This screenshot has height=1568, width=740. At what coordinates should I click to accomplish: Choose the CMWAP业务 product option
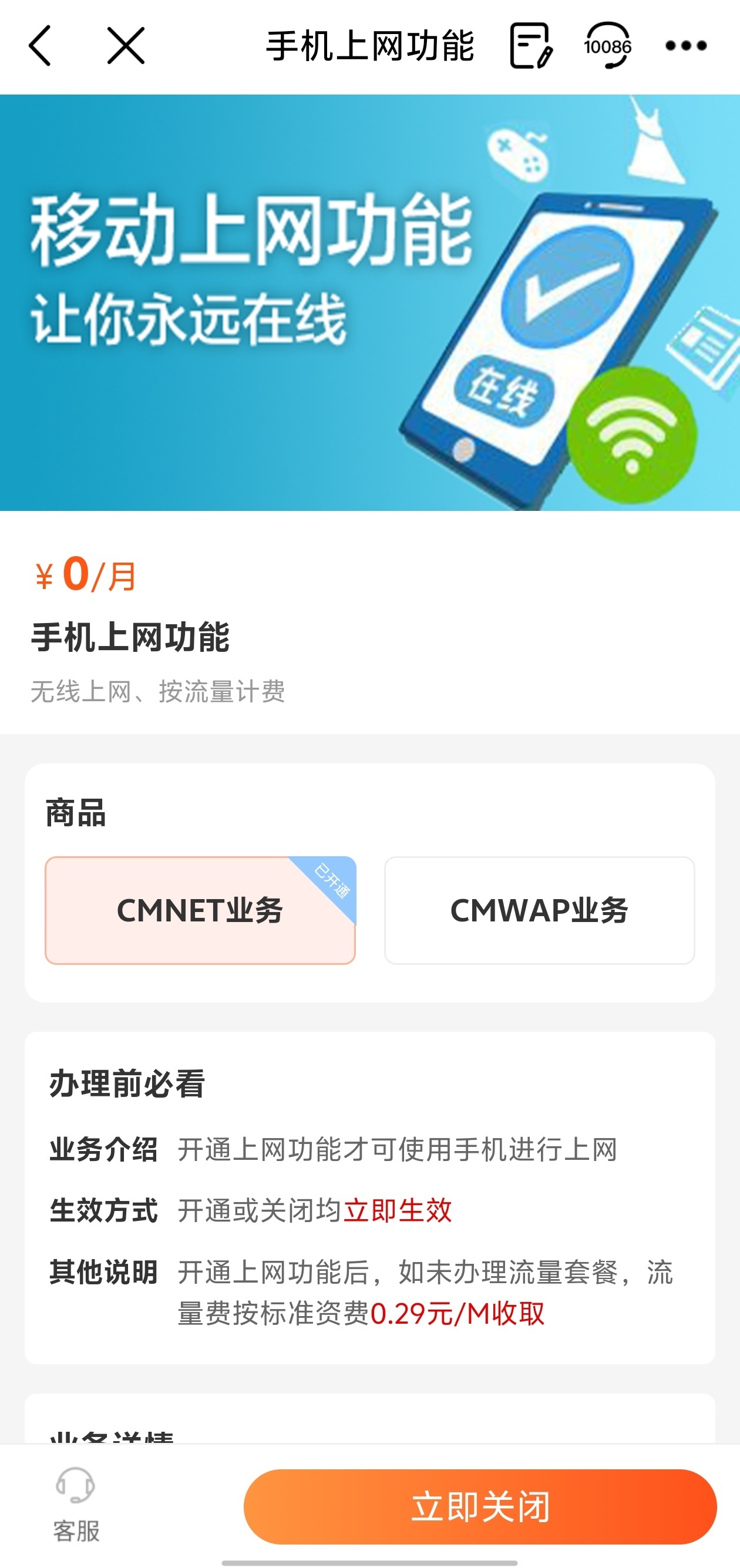click(x=539, y=911)
